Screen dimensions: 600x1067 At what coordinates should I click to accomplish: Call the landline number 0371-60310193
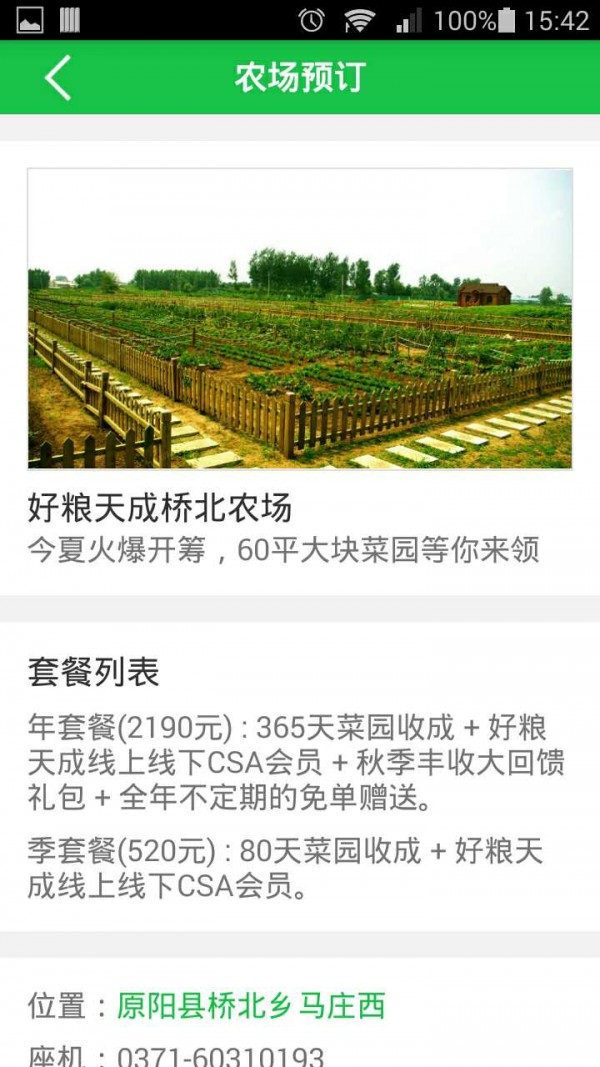click(x=221, y=1056)
